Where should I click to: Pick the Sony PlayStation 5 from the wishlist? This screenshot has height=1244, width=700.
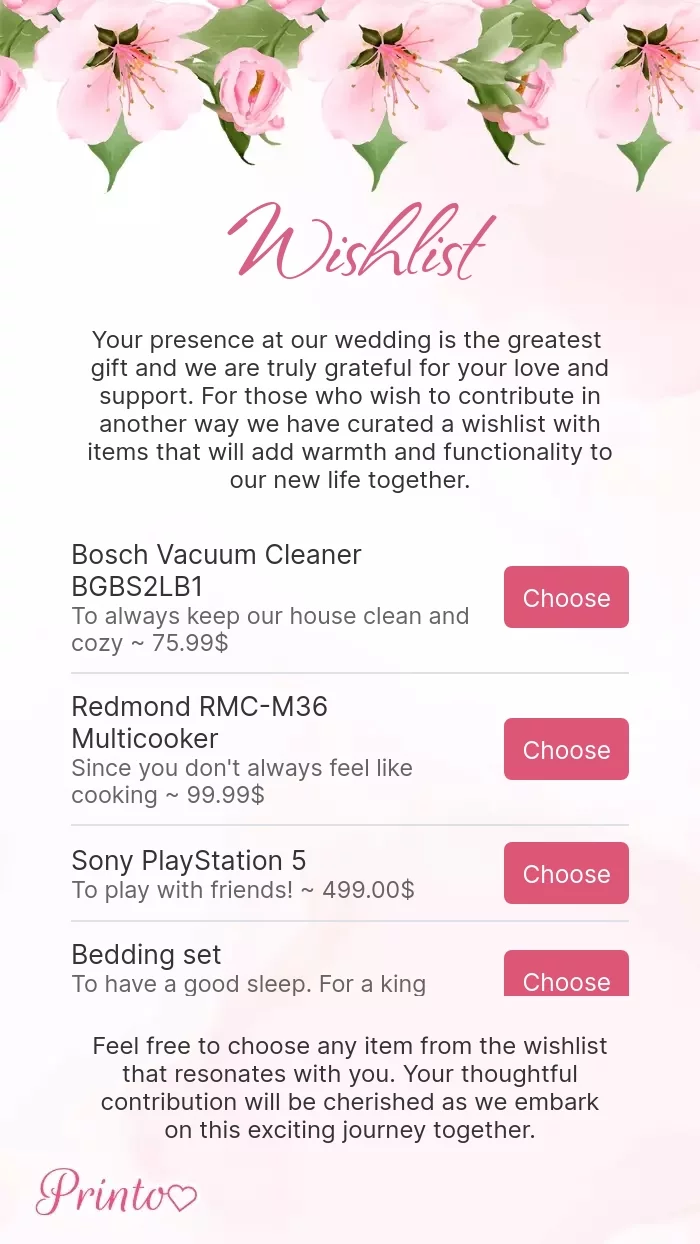566,873
